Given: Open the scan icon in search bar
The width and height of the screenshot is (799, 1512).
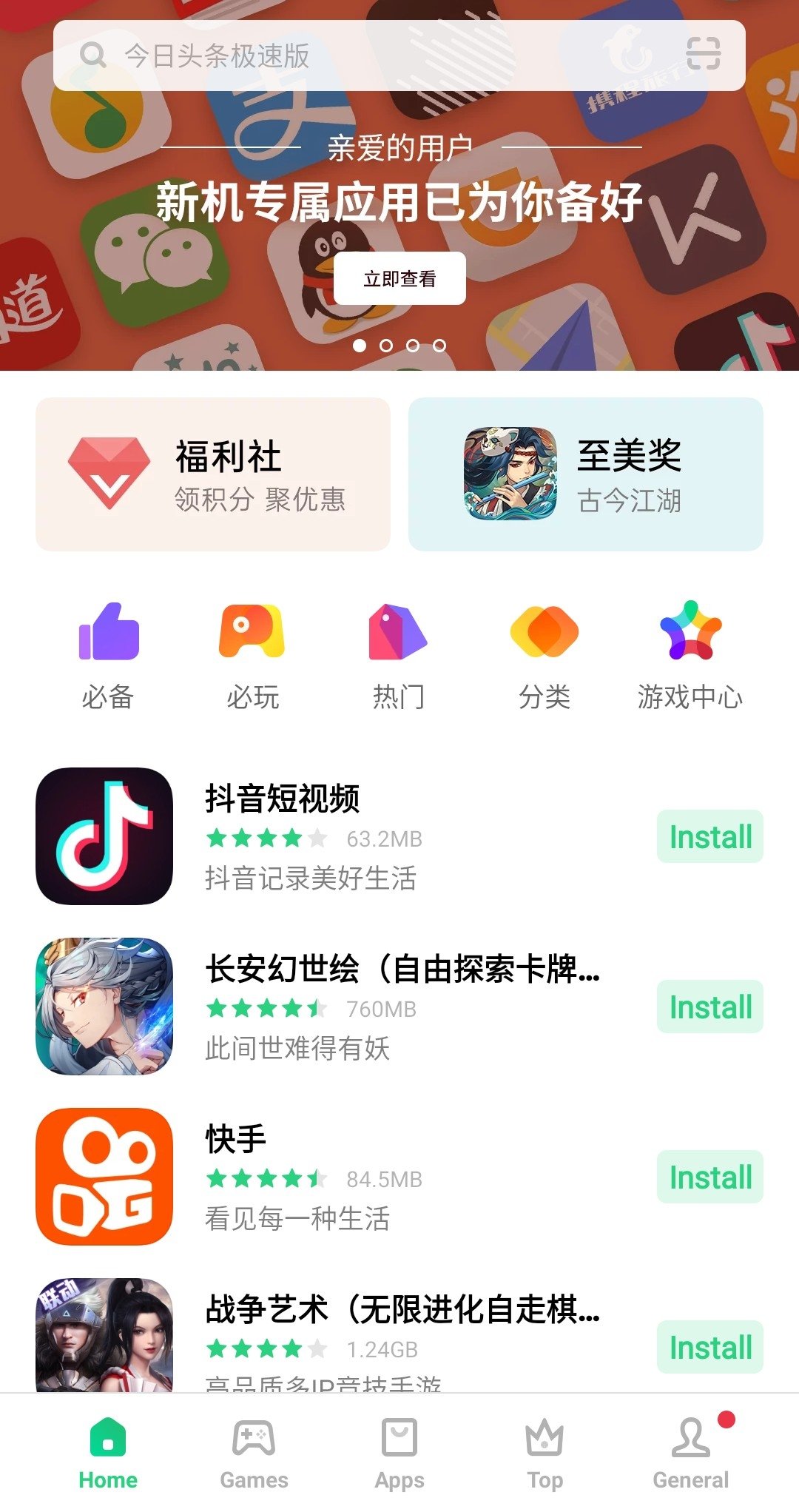Looking at the screenshot, I should click(x=703, y=54).
